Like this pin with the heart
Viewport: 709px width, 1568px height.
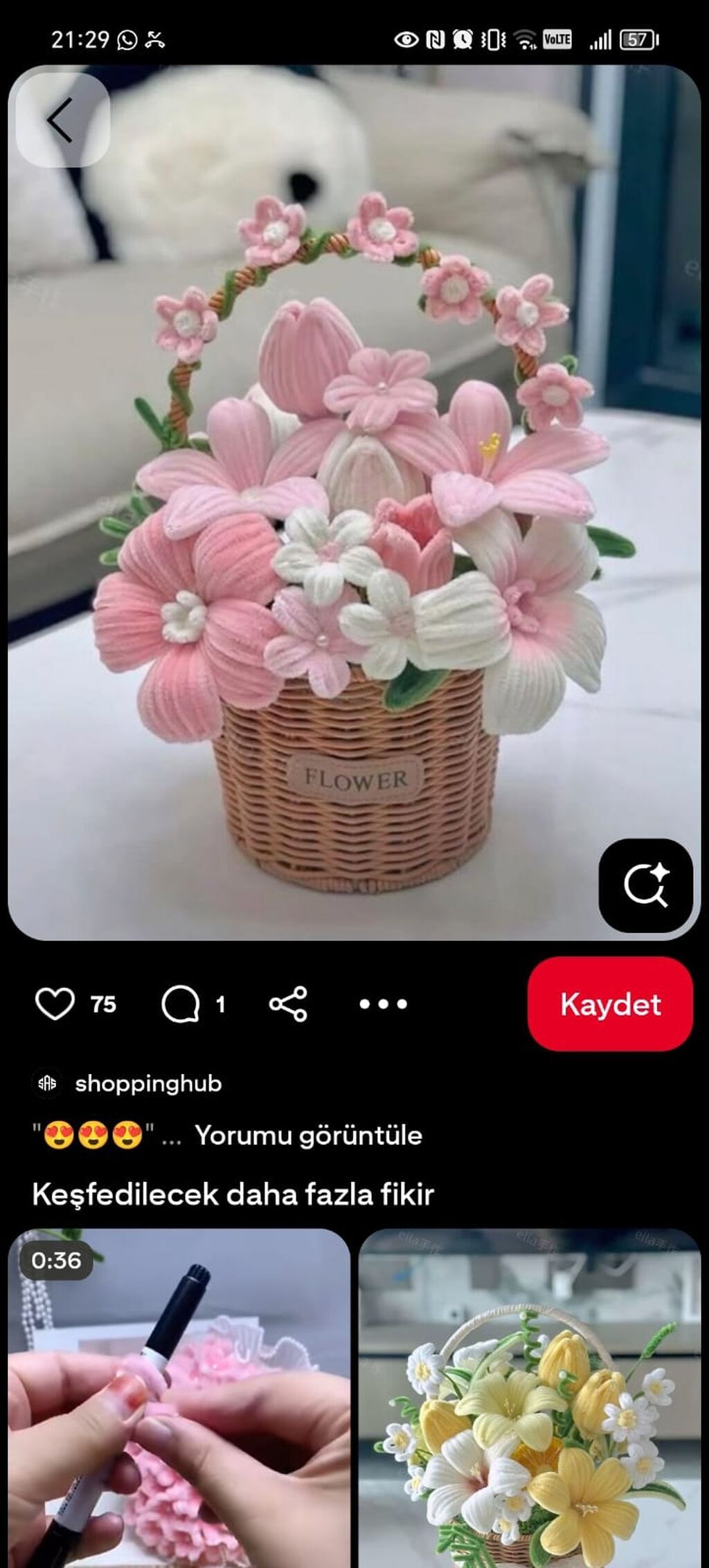pyautogui.click(x=55, y=1004)
